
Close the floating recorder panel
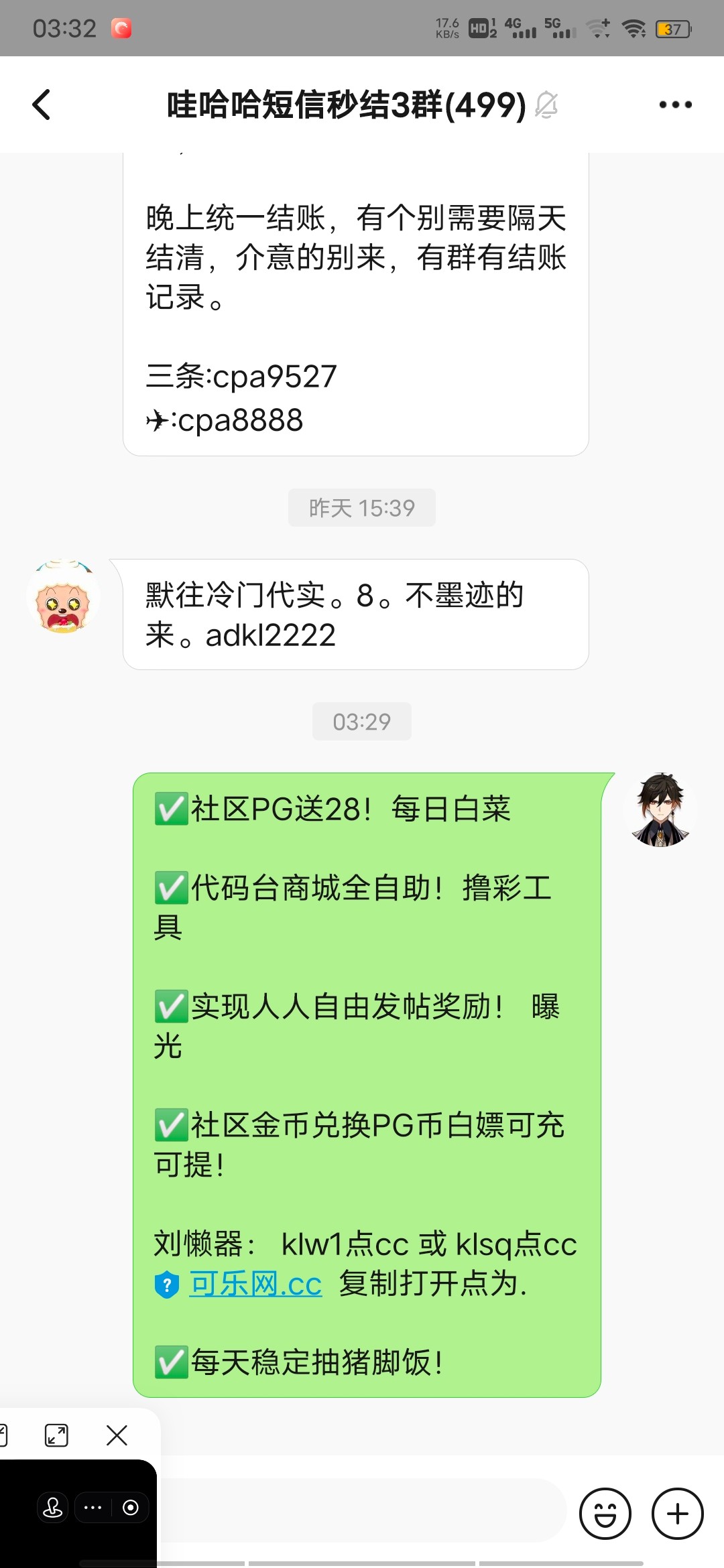pyautogui.click(x=117, y=1435)
